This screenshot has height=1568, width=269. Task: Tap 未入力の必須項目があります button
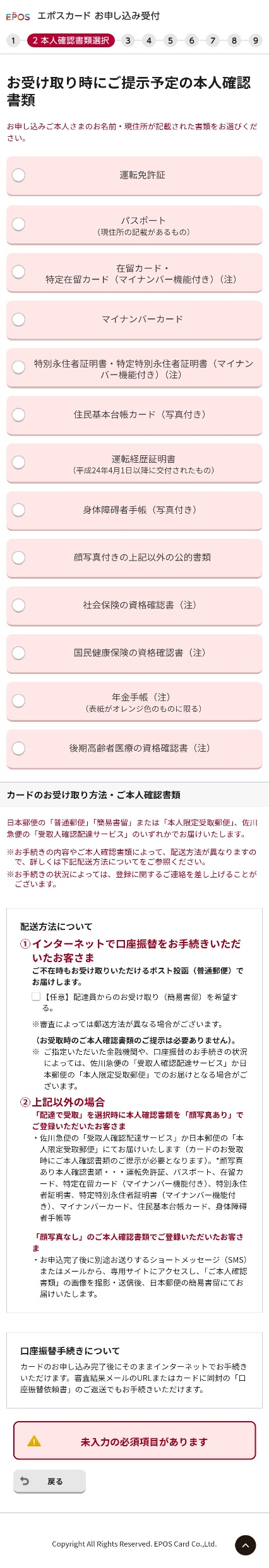coord(134,1441)
